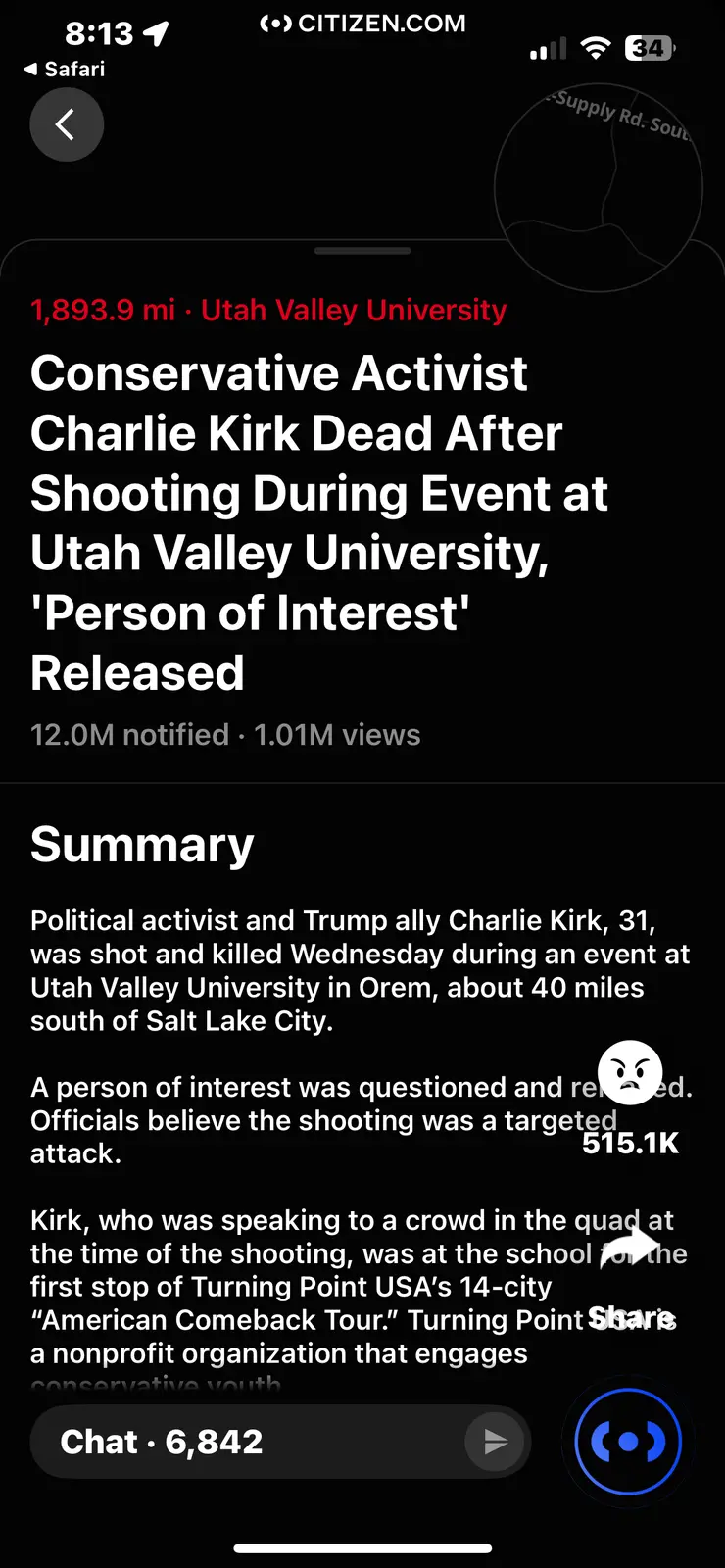React with the angry face emoji

point(630,1073)
